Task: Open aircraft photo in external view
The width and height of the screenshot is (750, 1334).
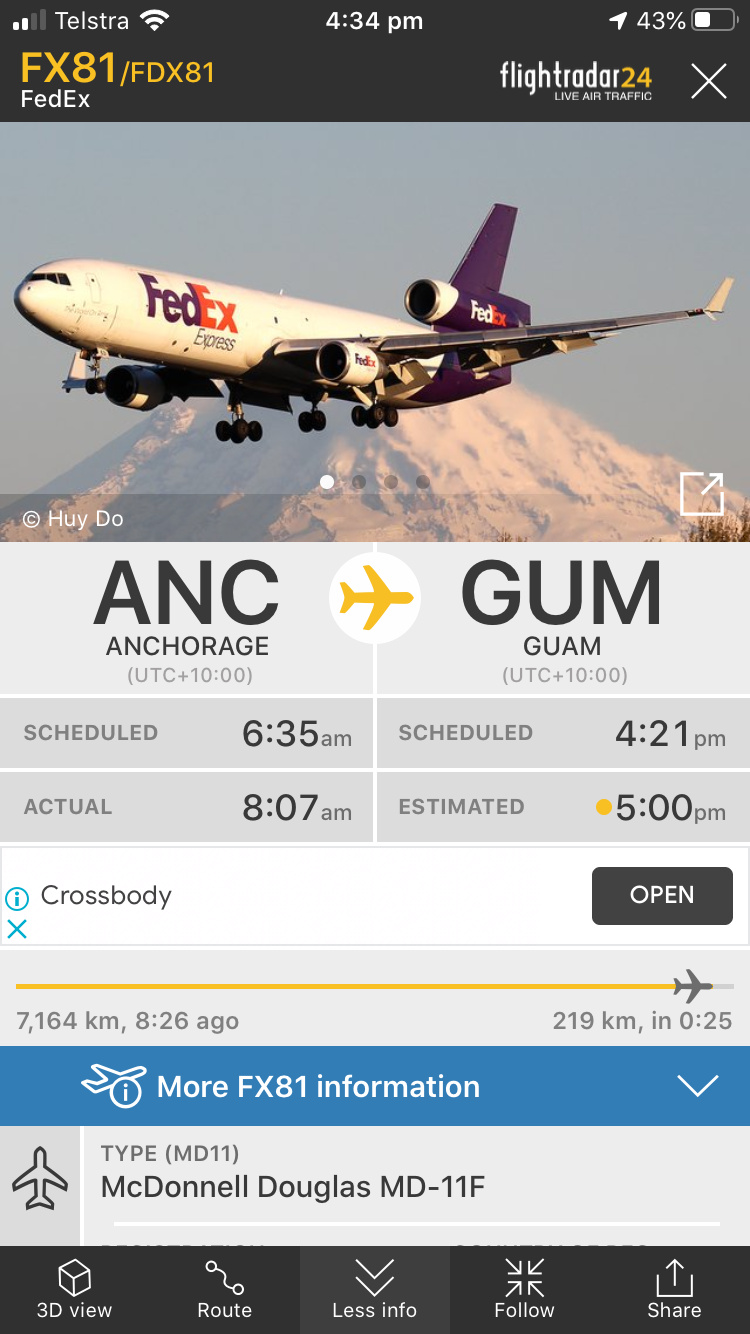Action: 701,494
